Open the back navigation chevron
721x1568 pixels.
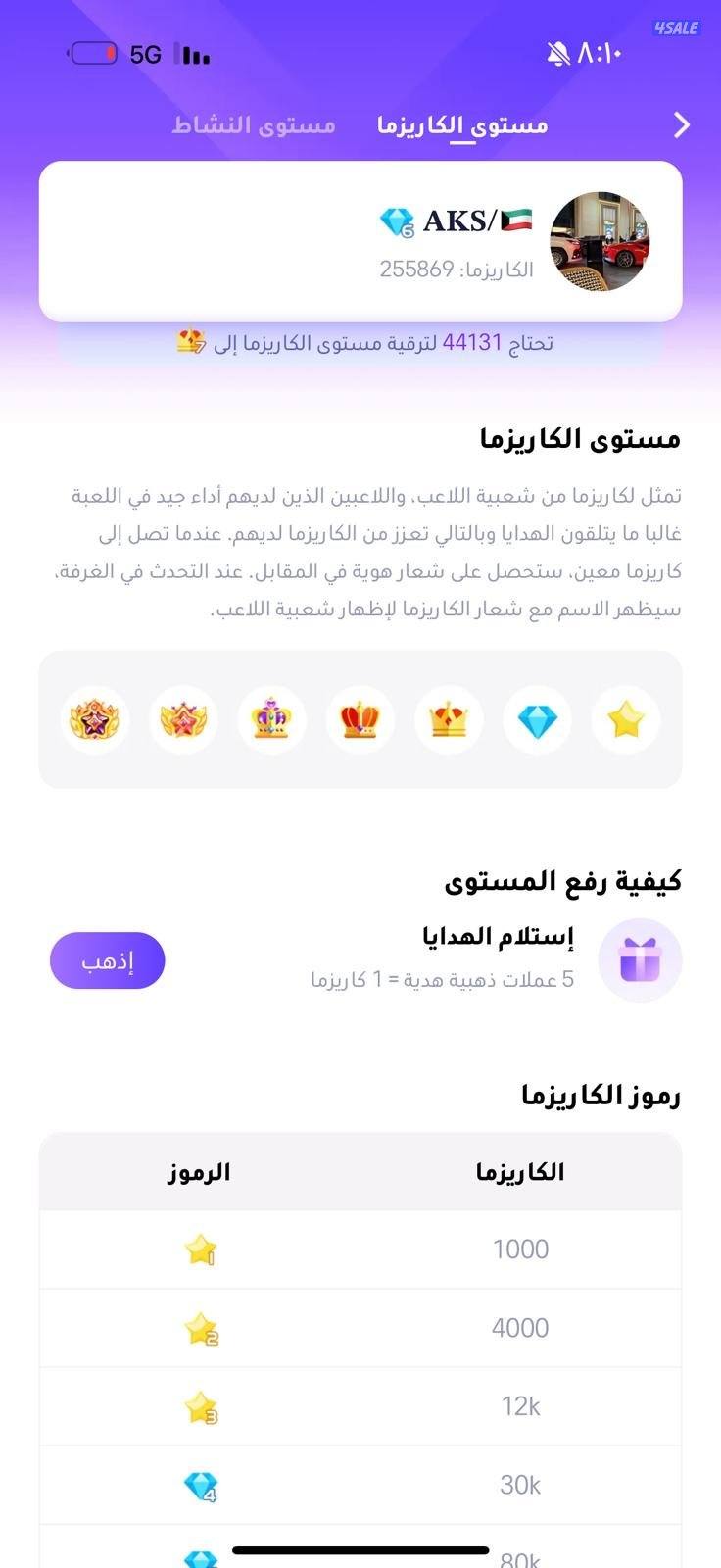point(681,125)
